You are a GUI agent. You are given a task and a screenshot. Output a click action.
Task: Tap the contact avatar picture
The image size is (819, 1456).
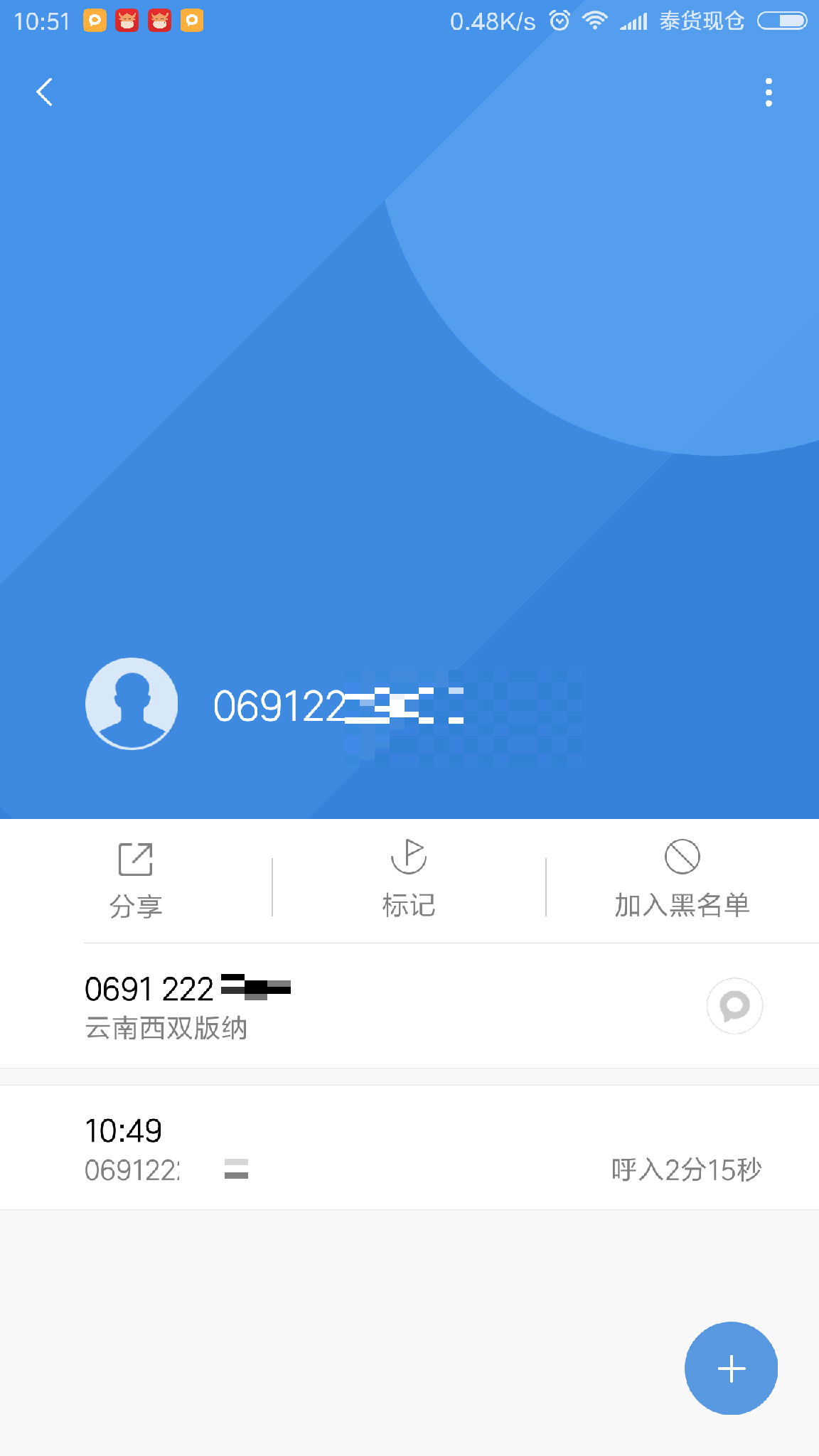[x=132, y=704]
